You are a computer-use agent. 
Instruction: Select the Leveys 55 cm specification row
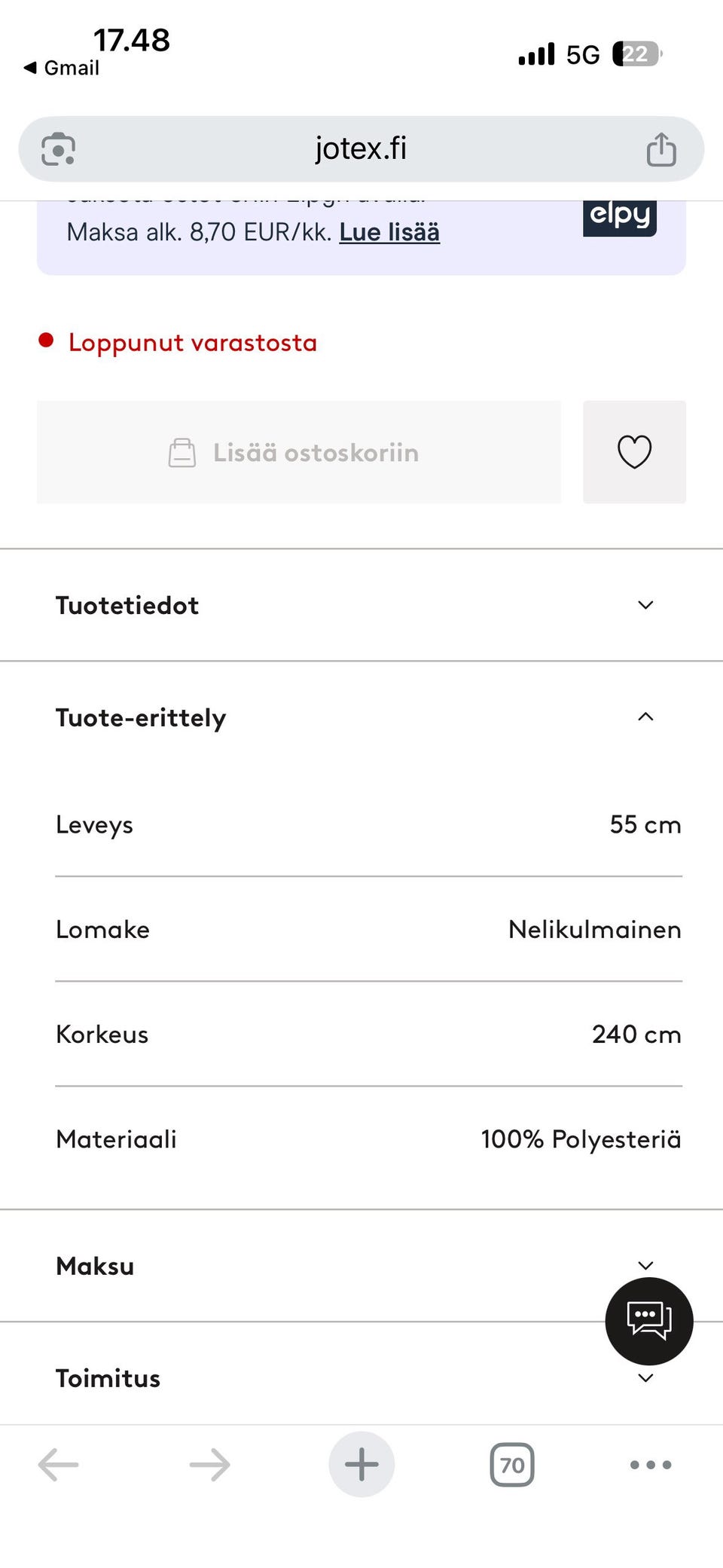coord(361,824)
